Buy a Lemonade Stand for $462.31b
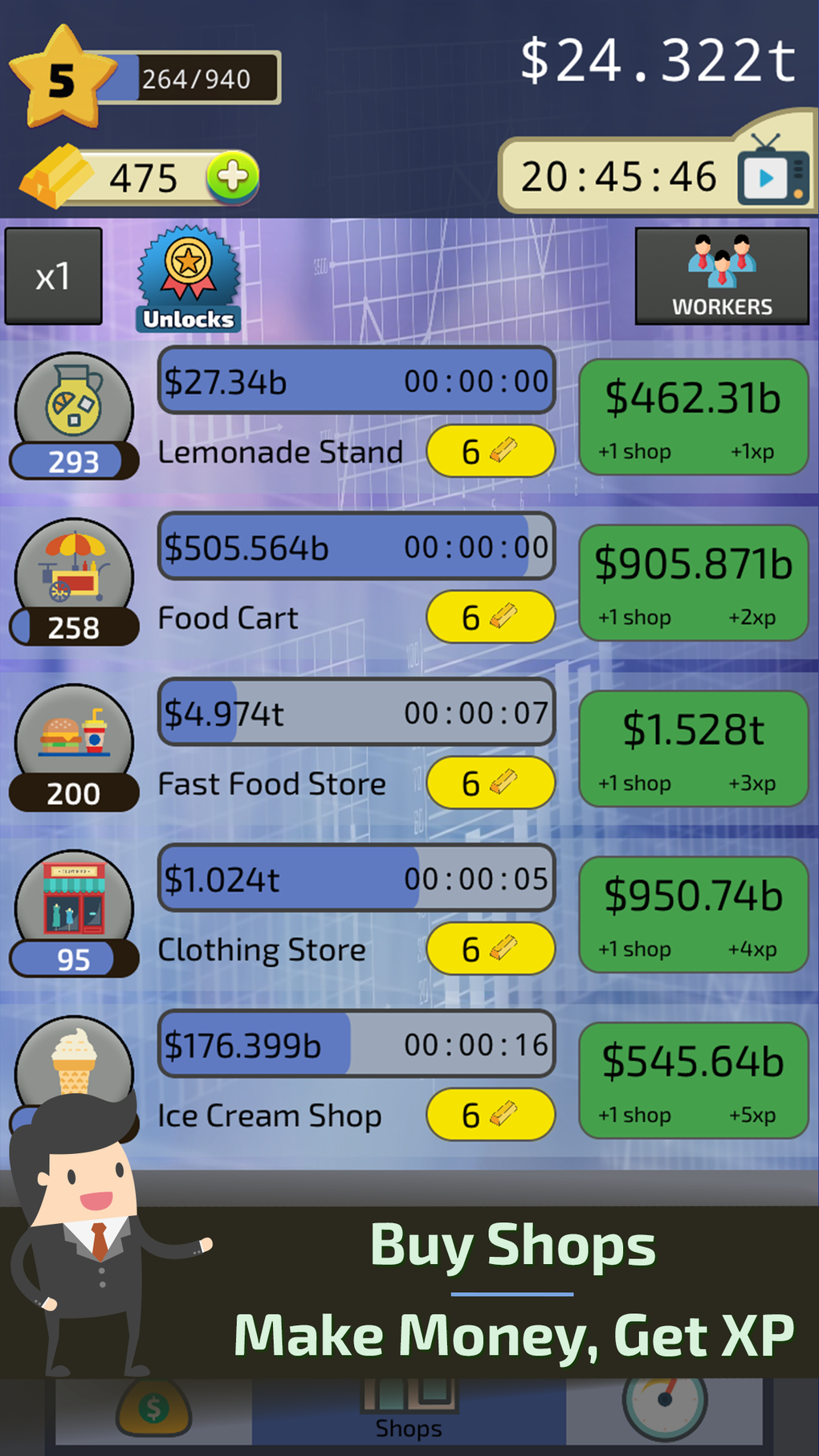Image resolution: width=819 pixels, height=1456 pixels. coord(693,417)
